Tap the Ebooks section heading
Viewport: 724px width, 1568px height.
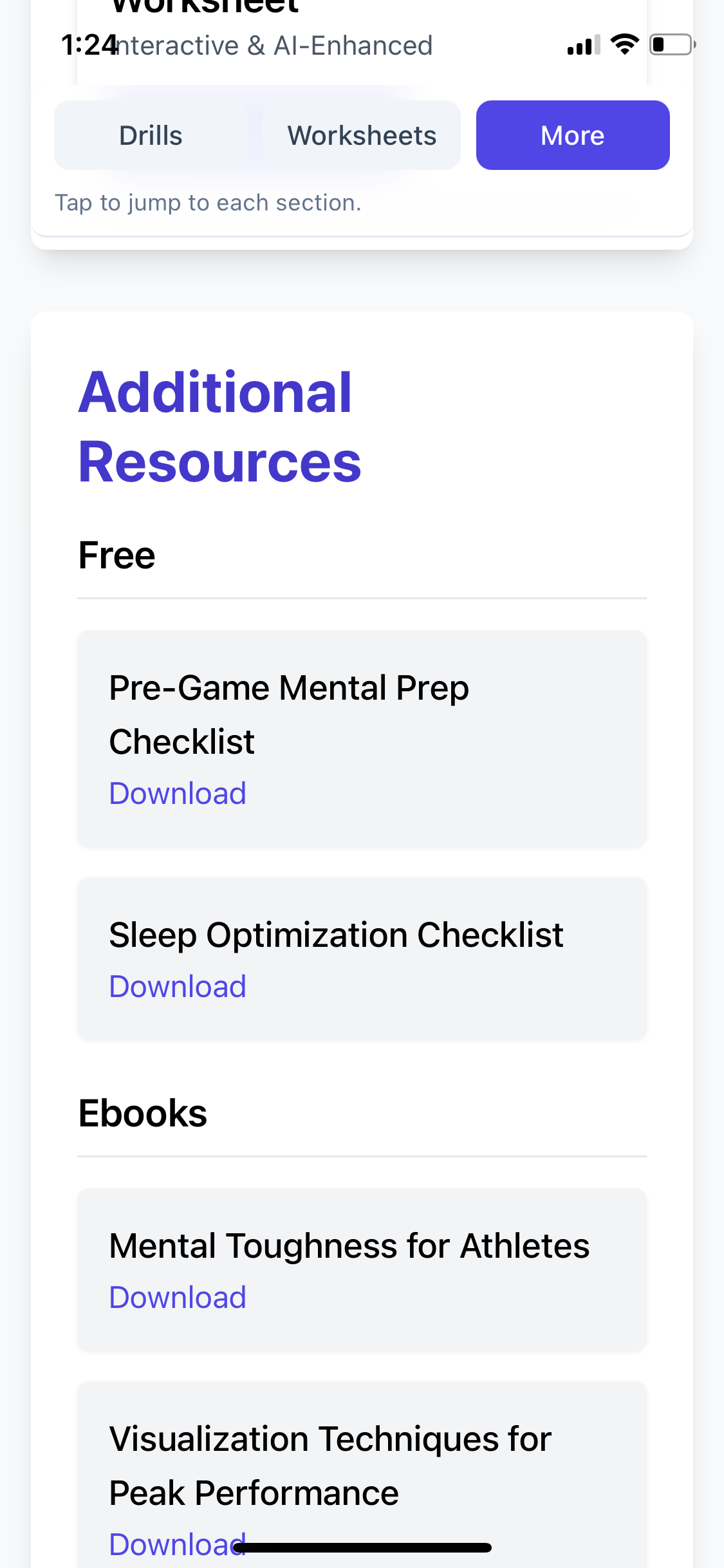142,1114
